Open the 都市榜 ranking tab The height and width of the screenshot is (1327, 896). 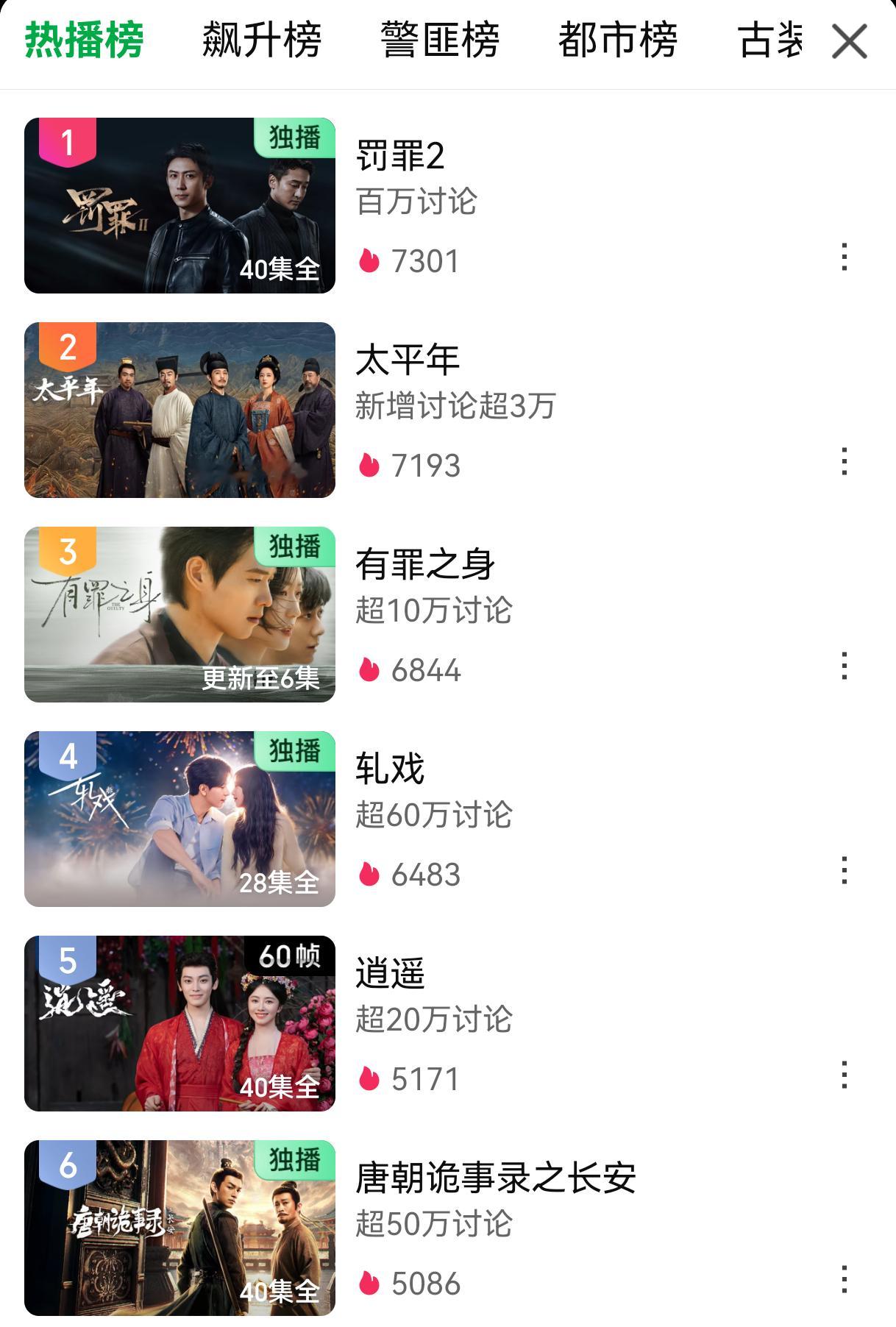[x=618, y=42]
